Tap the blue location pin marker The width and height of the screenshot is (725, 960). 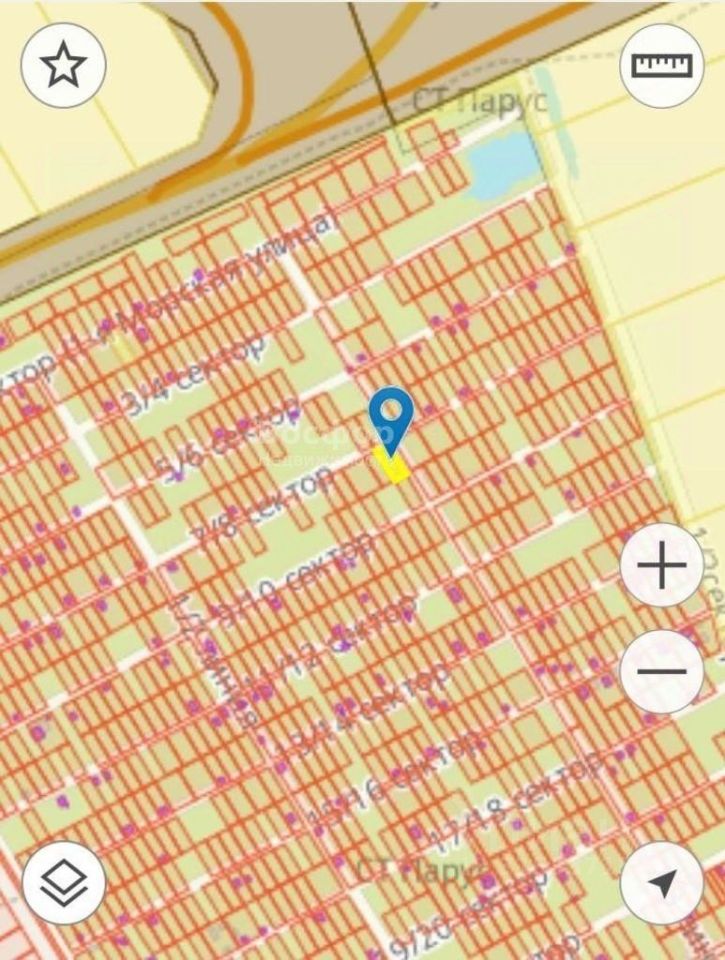[x=391, y=415]
